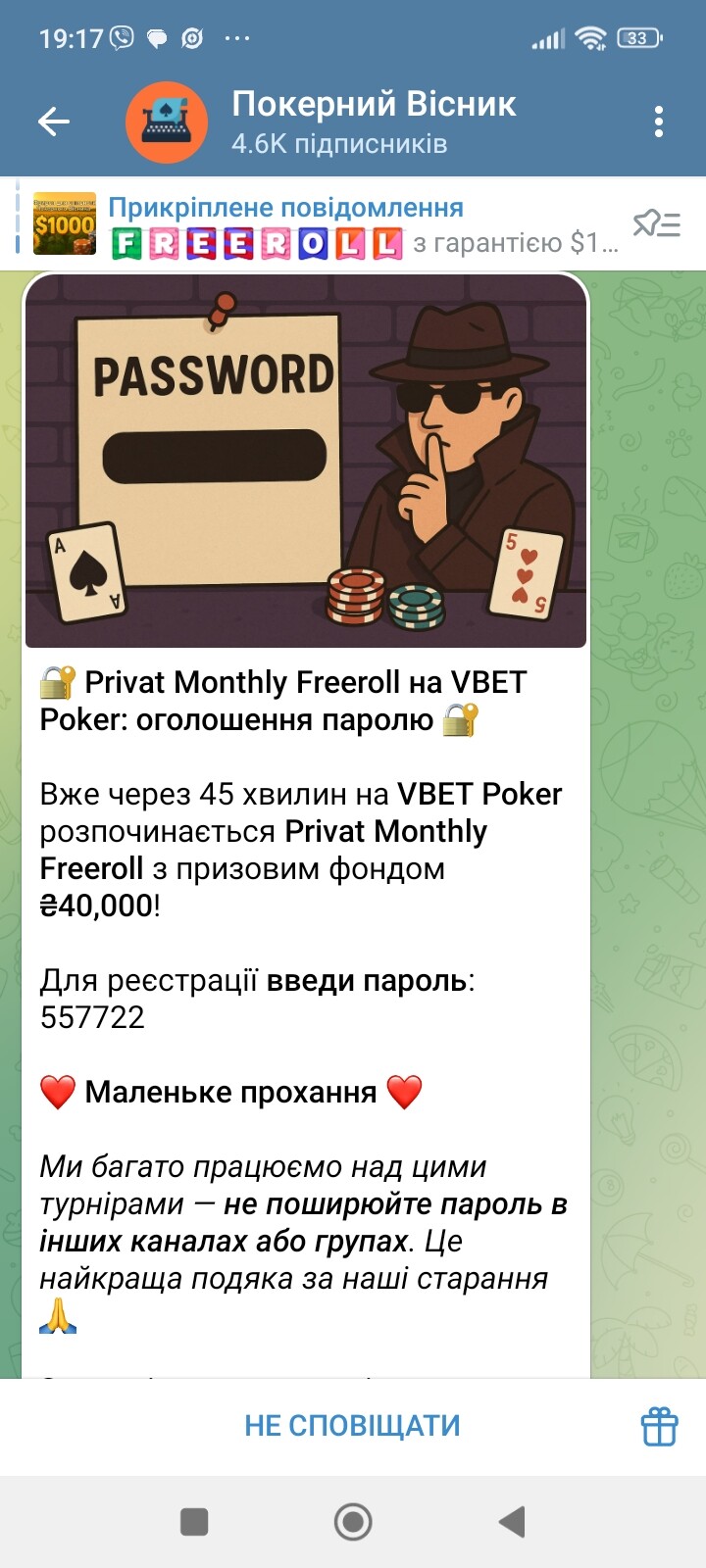Viewport: 706px width, 1568px height.
Task: Open the PASSWORD detective image
Action: click(x=306, y=461)
